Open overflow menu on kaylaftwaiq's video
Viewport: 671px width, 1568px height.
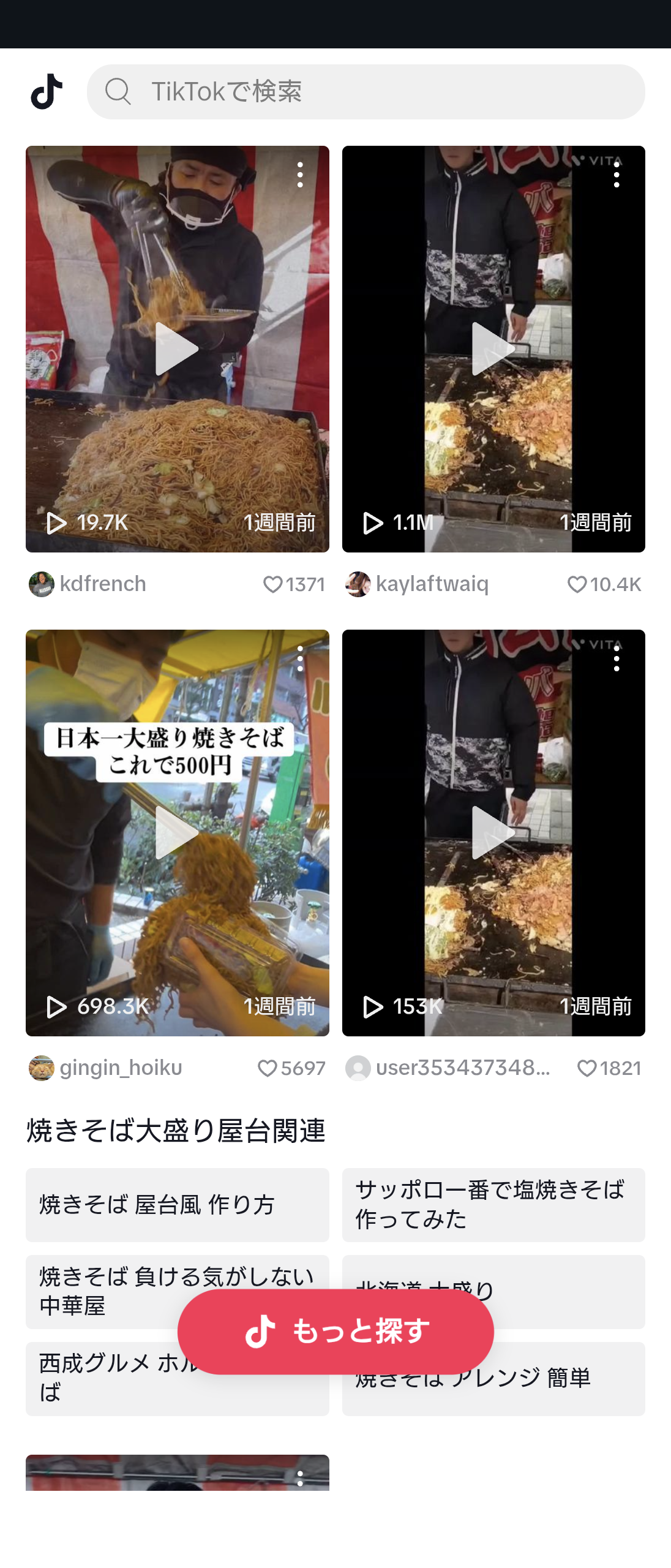[617, 175]
